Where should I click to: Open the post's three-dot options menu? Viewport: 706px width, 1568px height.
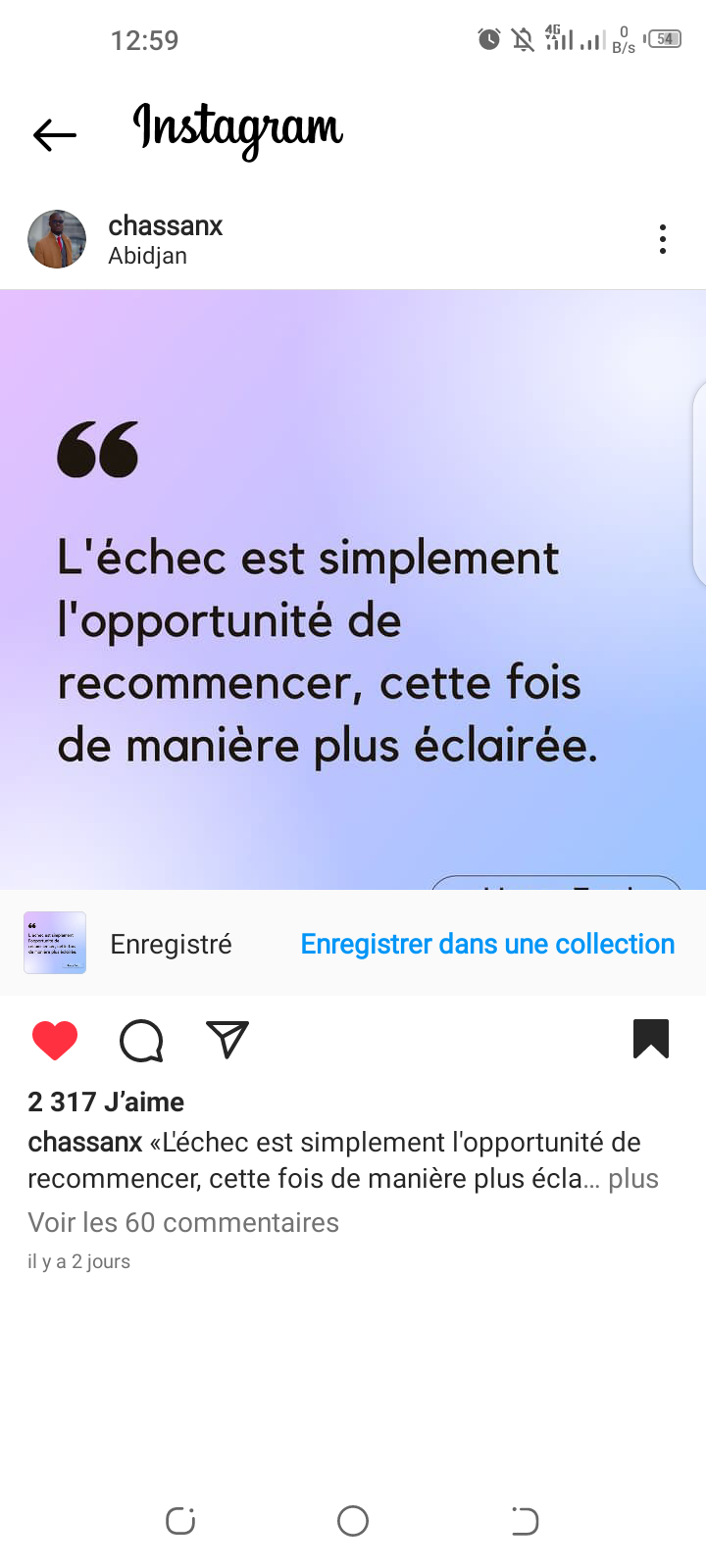click(663, 239)
